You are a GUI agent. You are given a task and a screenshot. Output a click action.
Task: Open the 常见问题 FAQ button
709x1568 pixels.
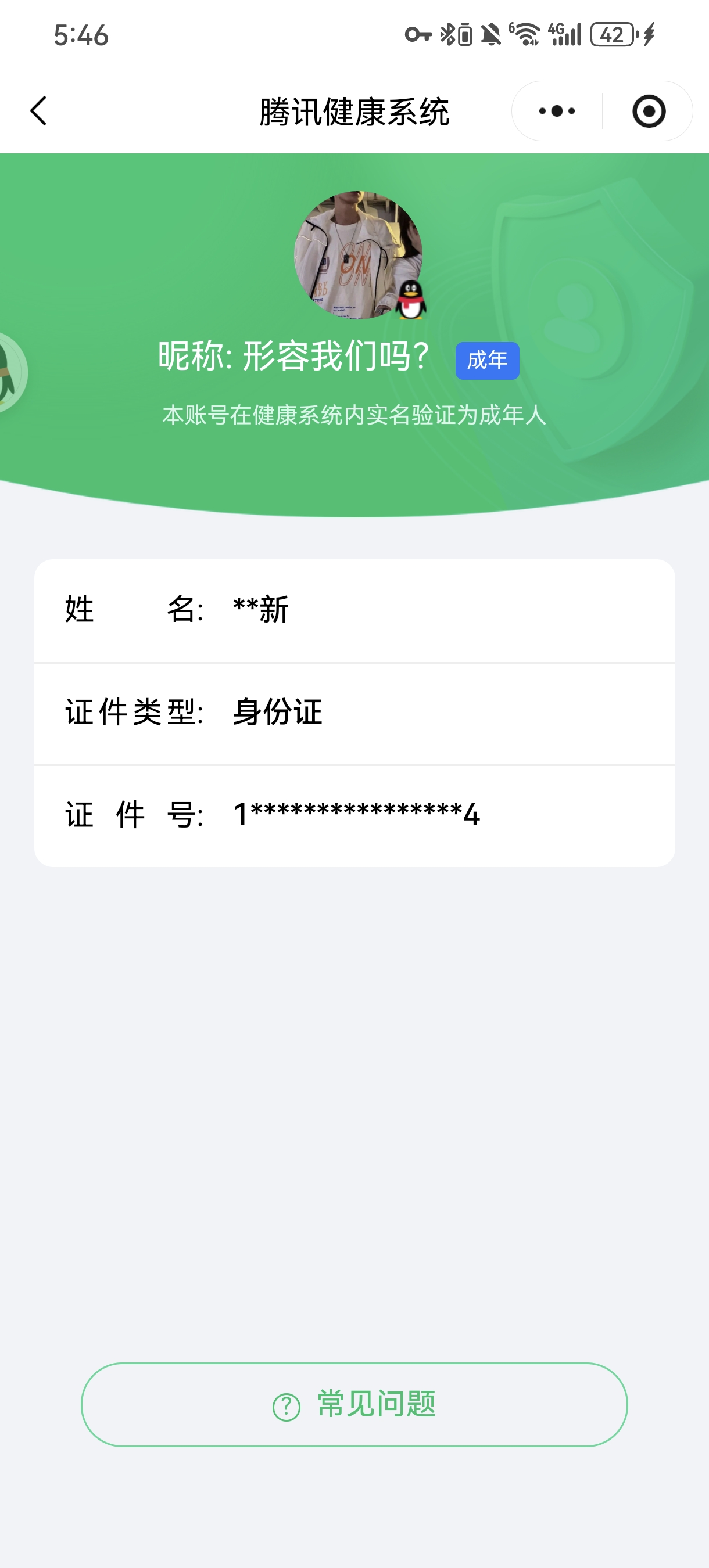click(354, 1405)
